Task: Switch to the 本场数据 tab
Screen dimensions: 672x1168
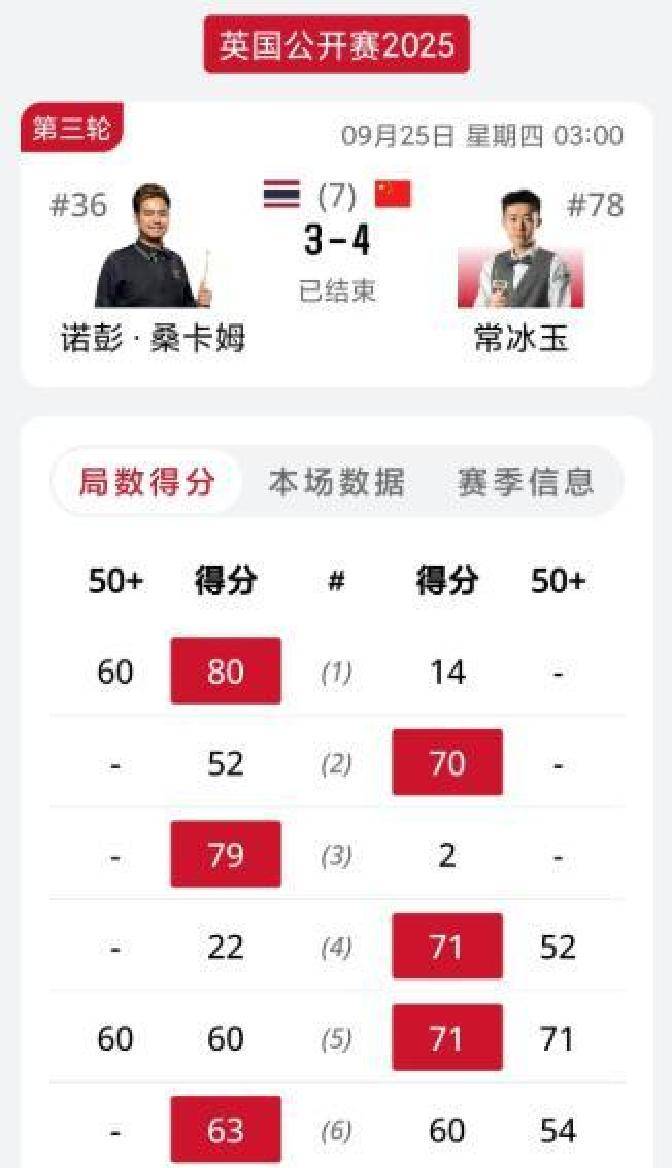Action: [336, 482]
